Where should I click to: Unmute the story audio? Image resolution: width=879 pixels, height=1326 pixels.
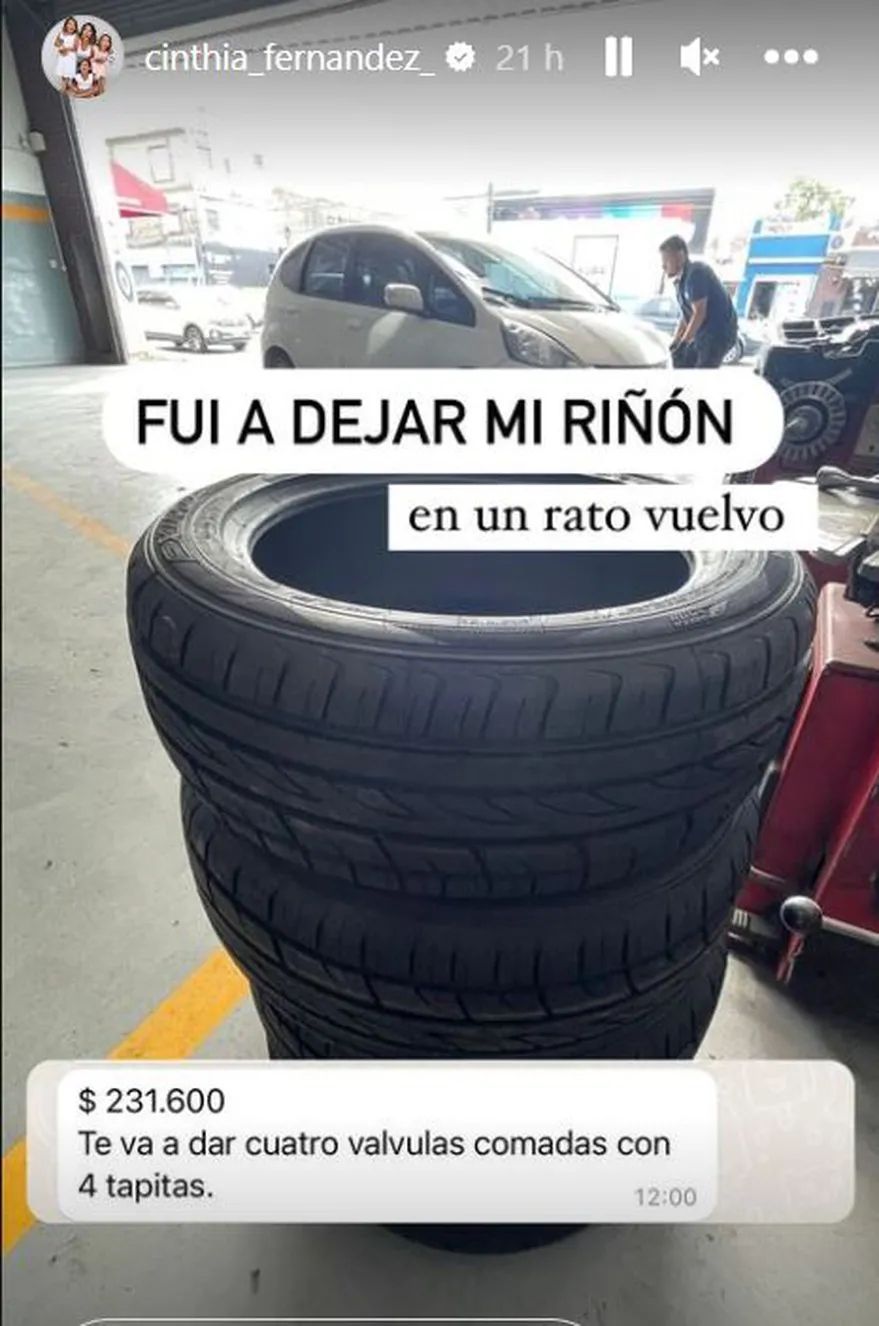(699, 58)
